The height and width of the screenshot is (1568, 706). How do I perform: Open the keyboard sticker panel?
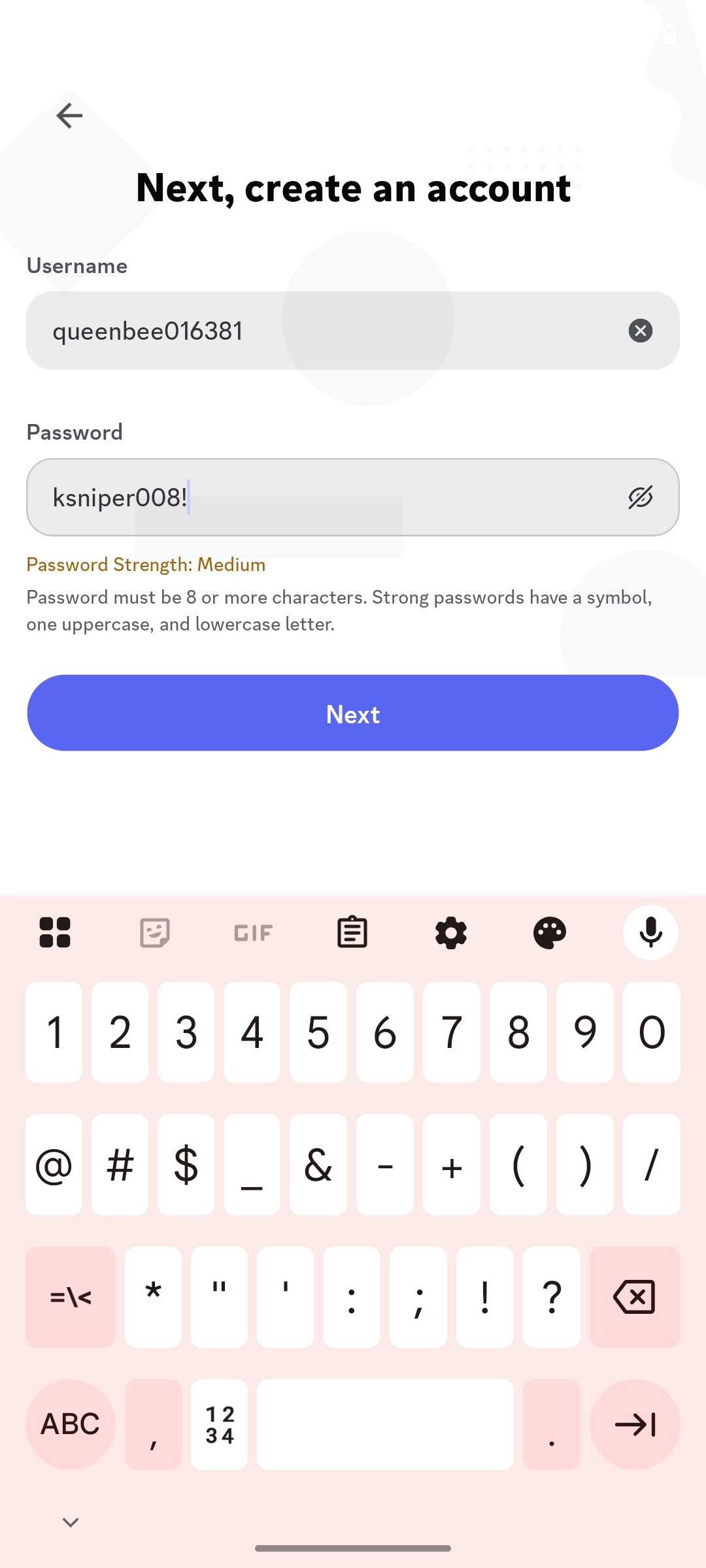coord(154,932)
